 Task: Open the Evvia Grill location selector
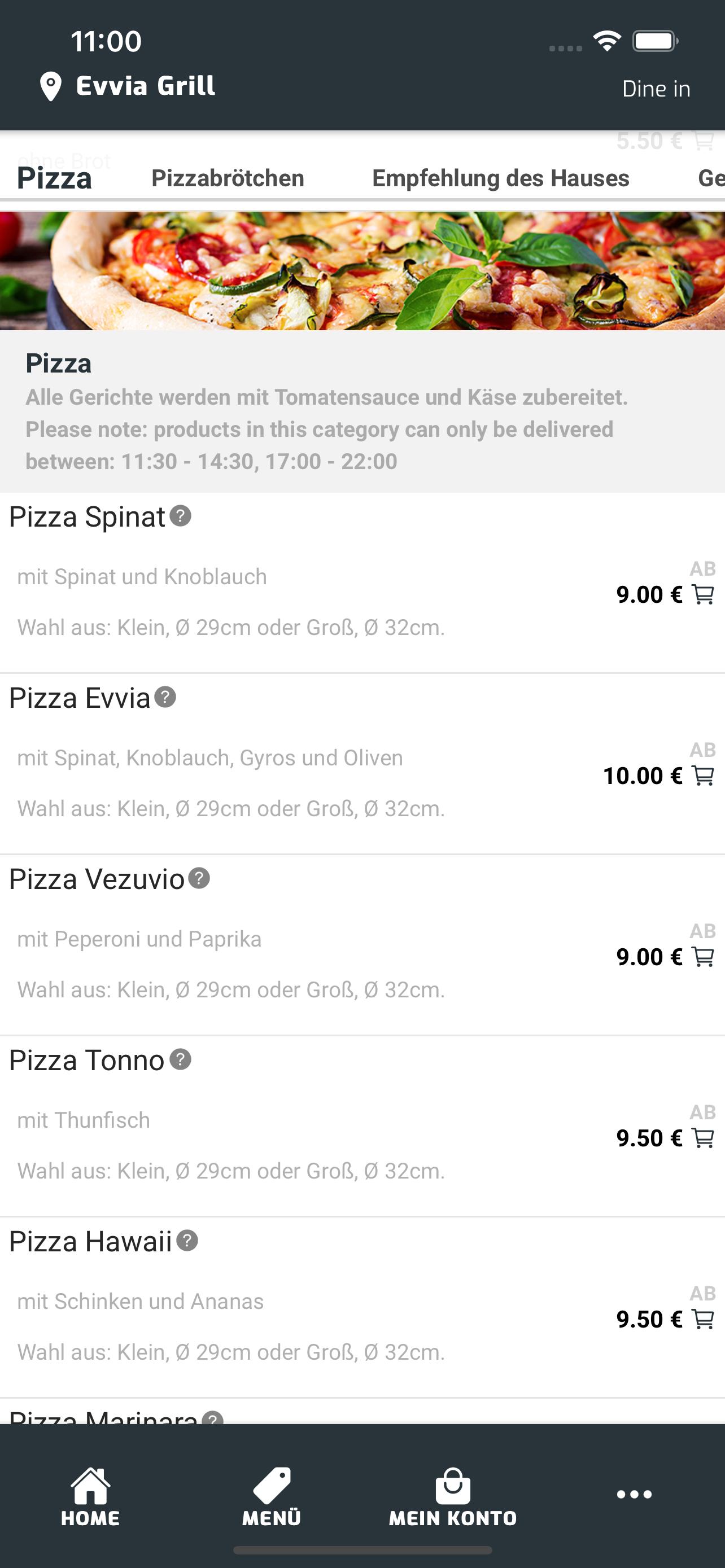tap(127, 86)
